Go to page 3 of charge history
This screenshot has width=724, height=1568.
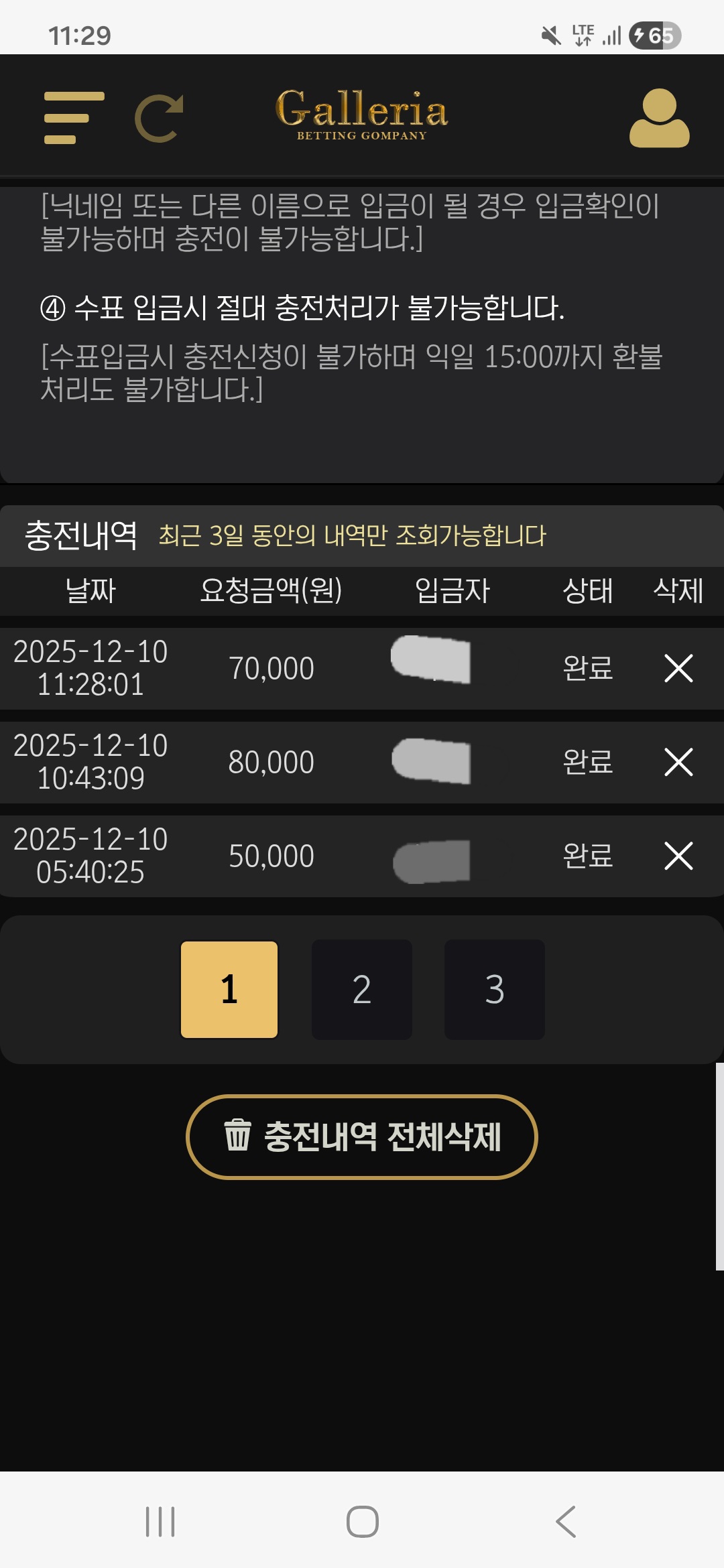pyautogui.click(x=494, y=989)
